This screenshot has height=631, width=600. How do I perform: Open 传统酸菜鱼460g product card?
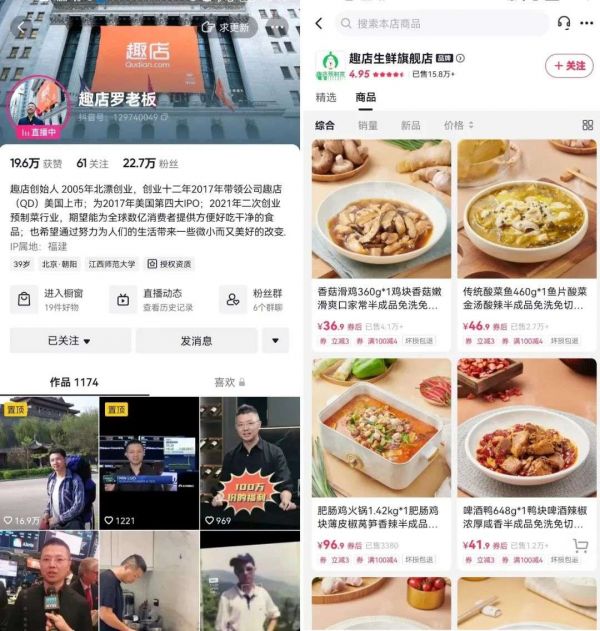[x=527, y=240]
